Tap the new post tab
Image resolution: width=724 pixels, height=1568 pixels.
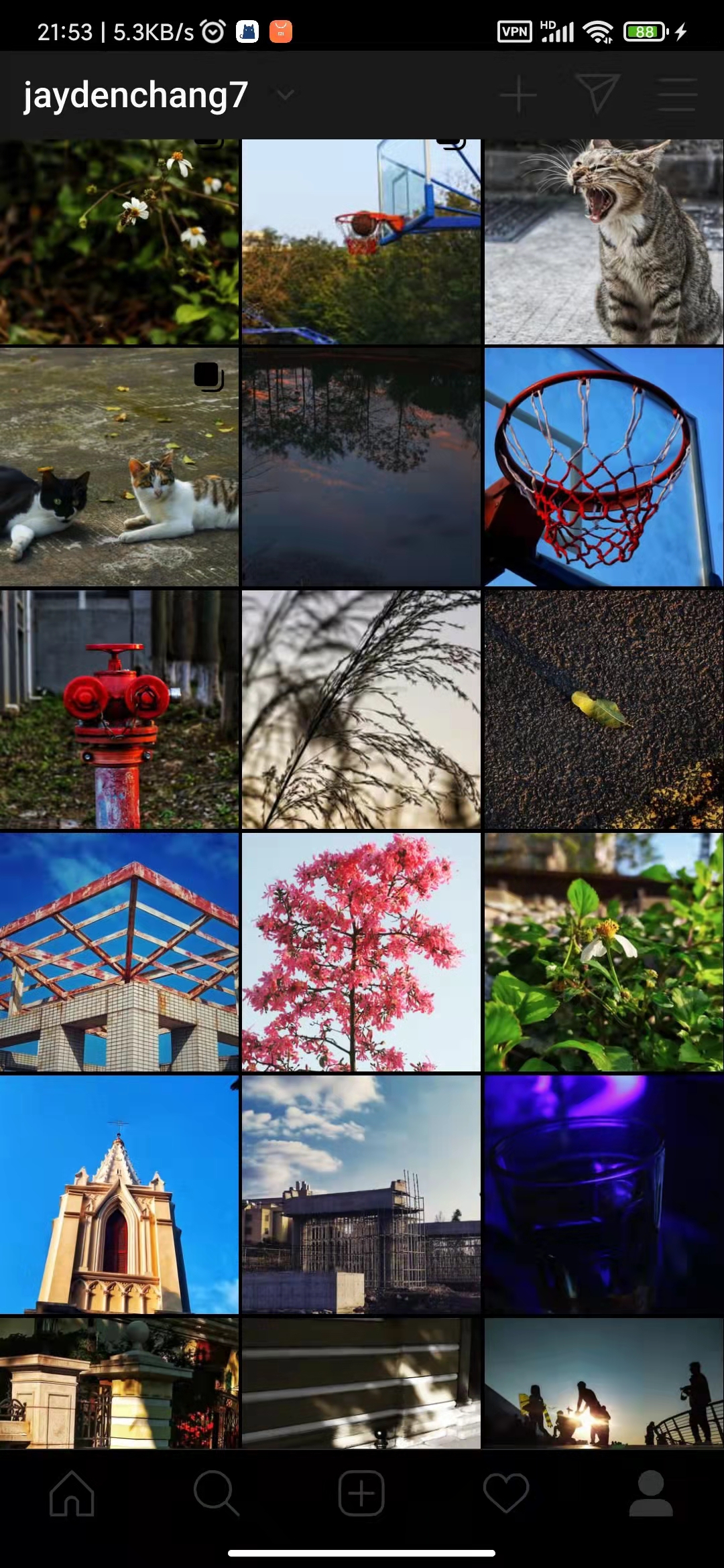point(361,1493)
